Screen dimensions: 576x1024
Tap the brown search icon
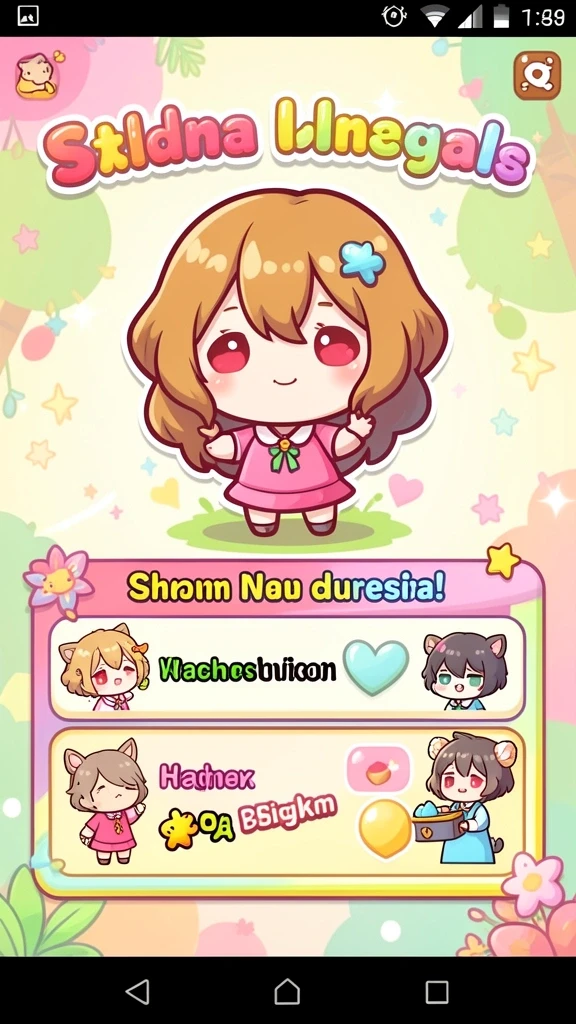click(x=537, y=76)
